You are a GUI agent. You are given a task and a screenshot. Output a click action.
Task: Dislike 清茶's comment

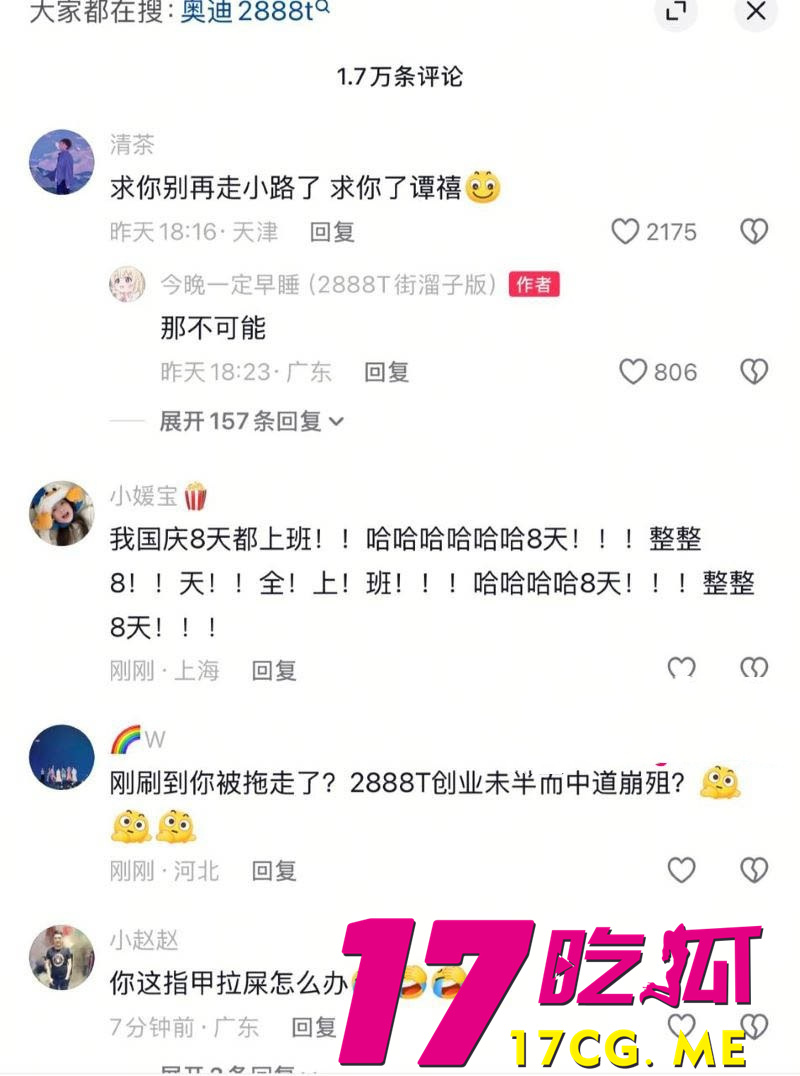[754, 232]
